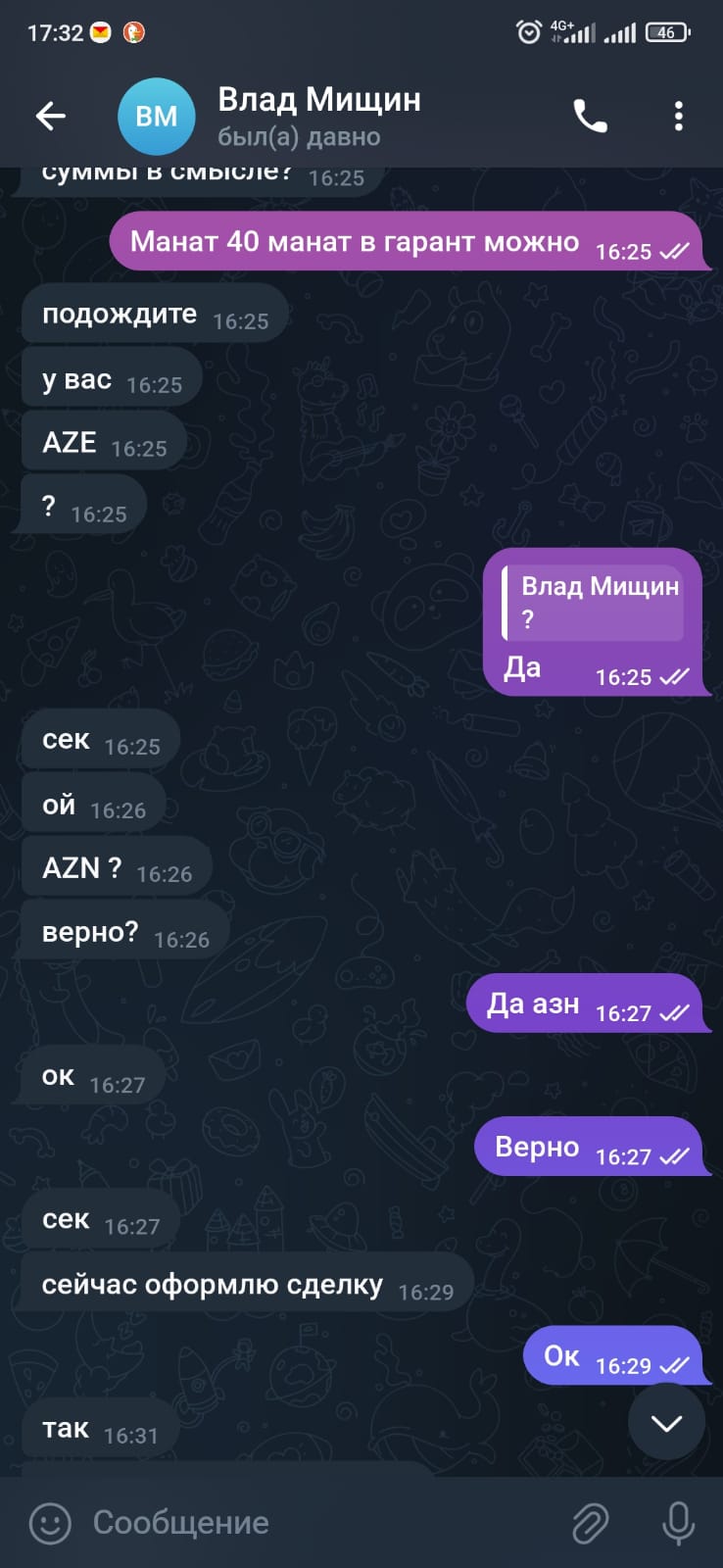Image resolution: width=723 pixels, height=1568 pixels.
Task: Start a voice call with Влад Мищин
Action: (590, 117)
